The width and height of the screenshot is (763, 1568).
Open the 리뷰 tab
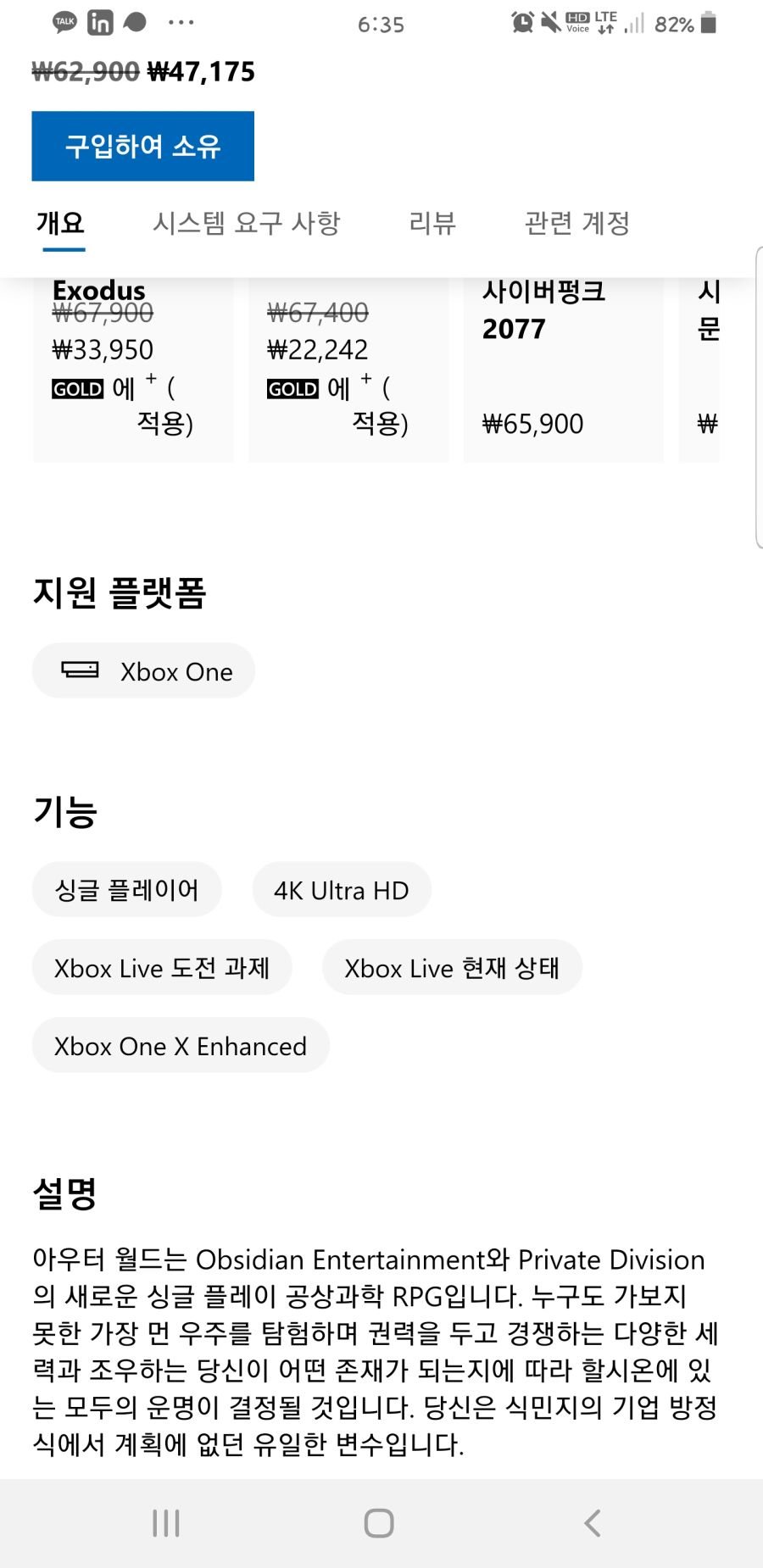point(432,223)
